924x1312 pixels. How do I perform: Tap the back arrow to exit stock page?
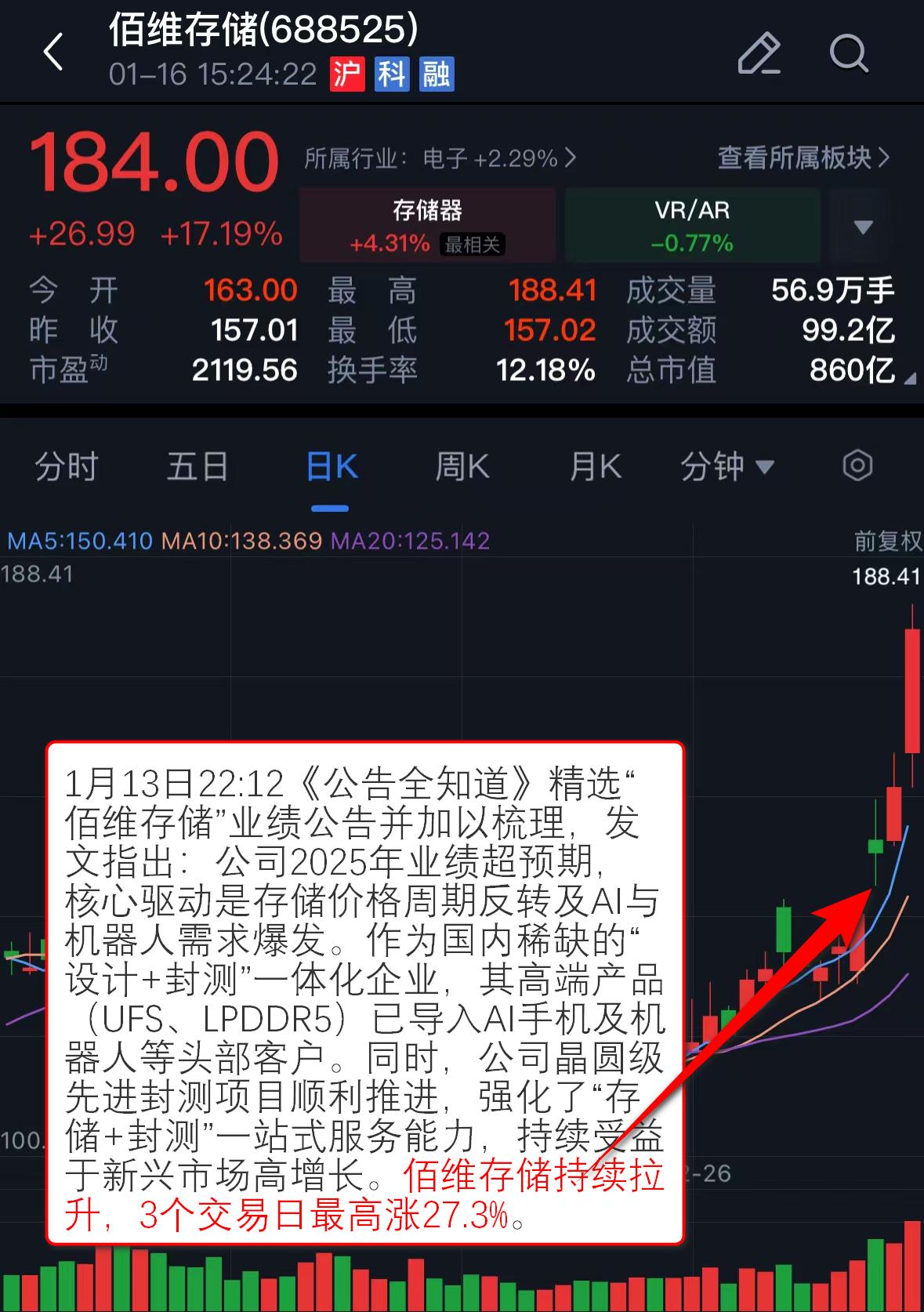(x=52, y=52)
